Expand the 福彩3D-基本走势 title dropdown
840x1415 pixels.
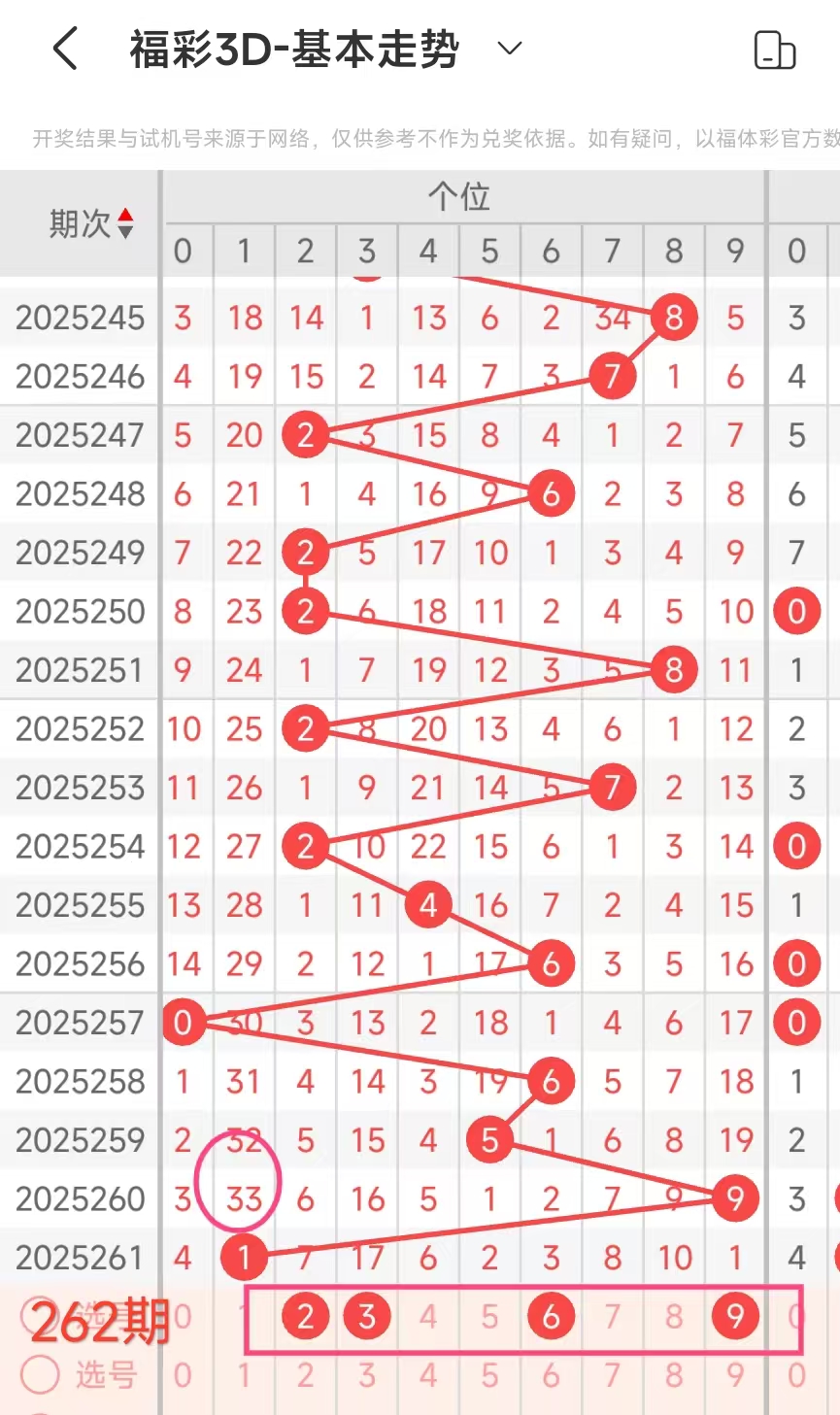(510, 49)
